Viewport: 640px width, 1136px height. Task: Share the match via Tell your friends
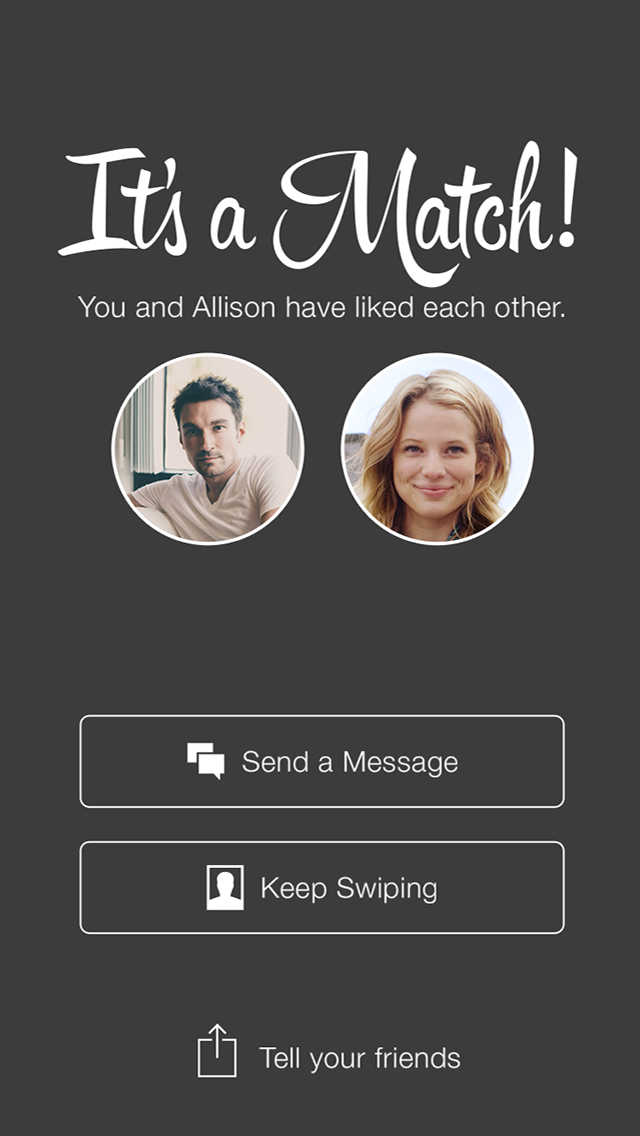(x=329, y=1057)
